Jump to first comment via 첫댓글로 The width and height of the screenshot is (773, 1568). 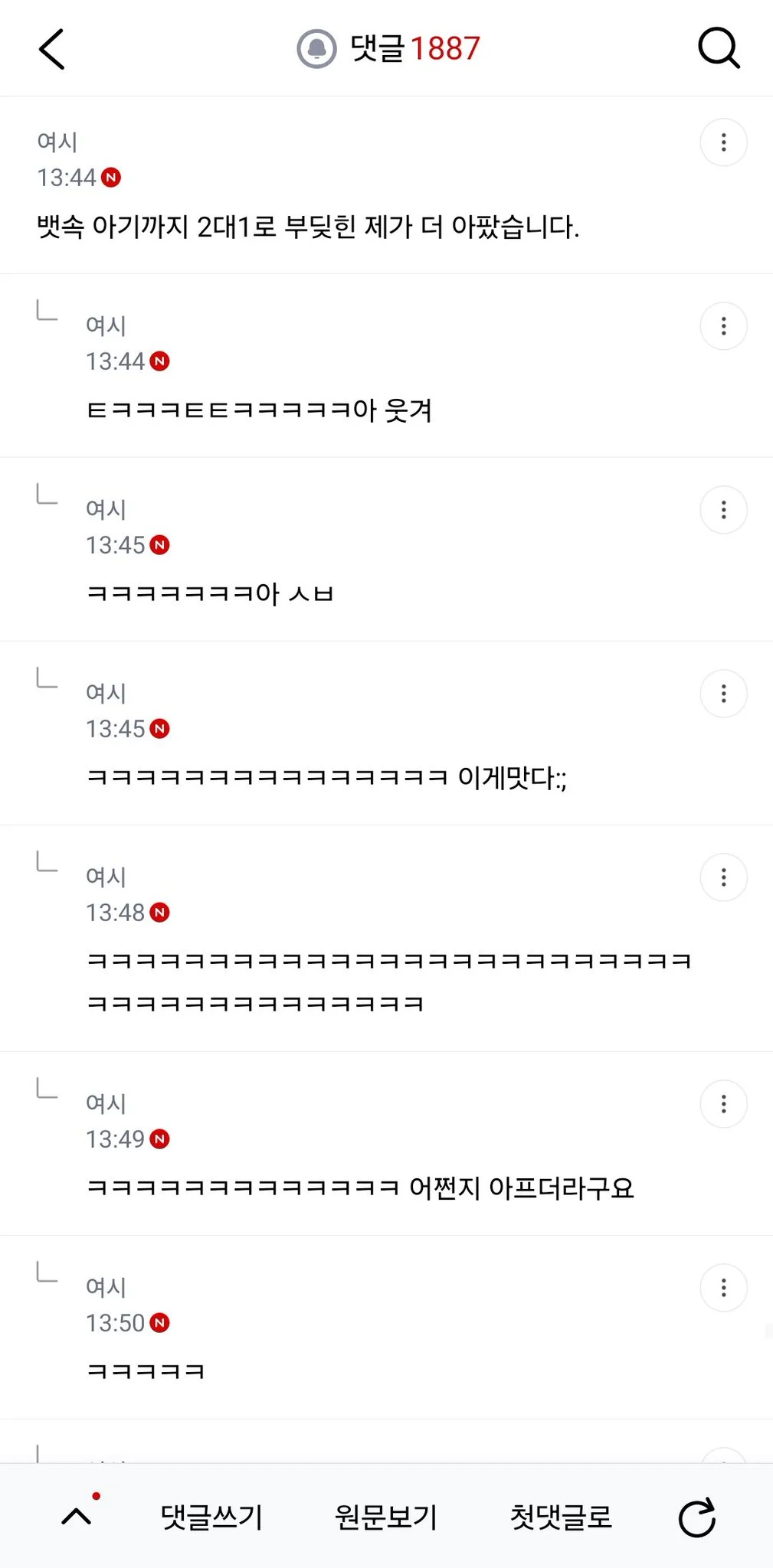point(562,1517)
